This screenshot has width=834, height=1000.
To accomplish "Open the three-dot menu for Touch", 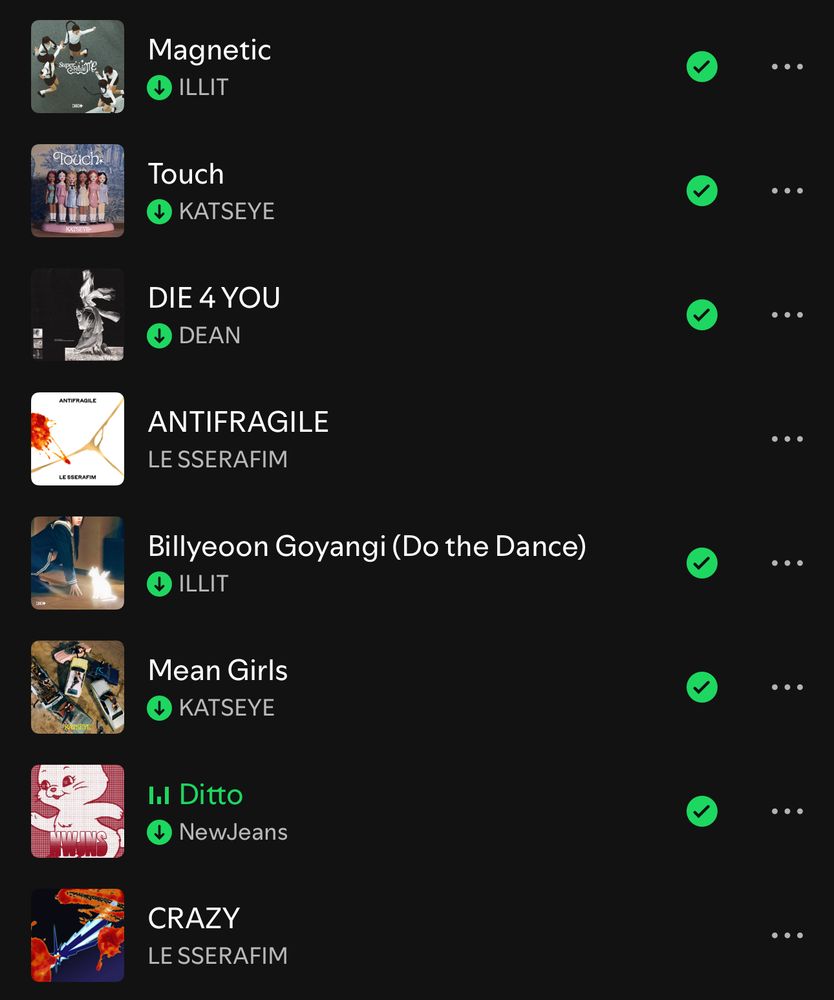I will click(x=787, y=190).
